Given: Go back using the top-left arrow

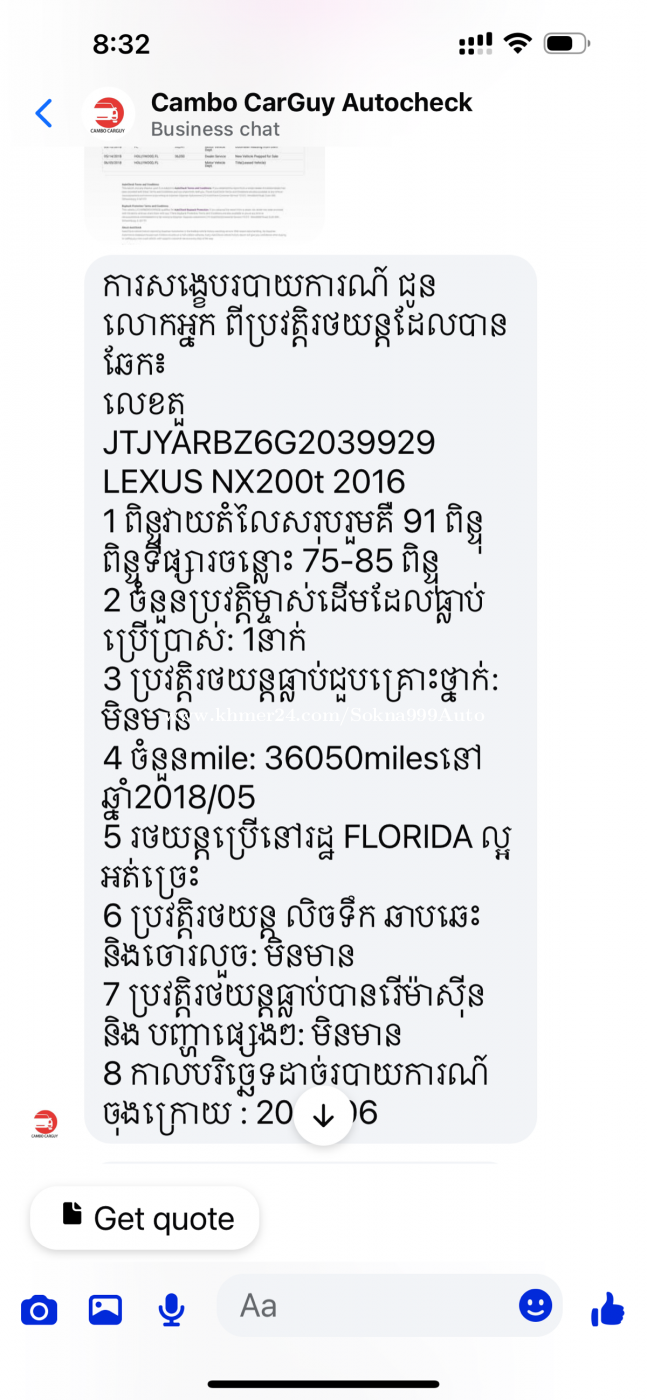Looking at the screenshot, I should (x=43, y=114).
